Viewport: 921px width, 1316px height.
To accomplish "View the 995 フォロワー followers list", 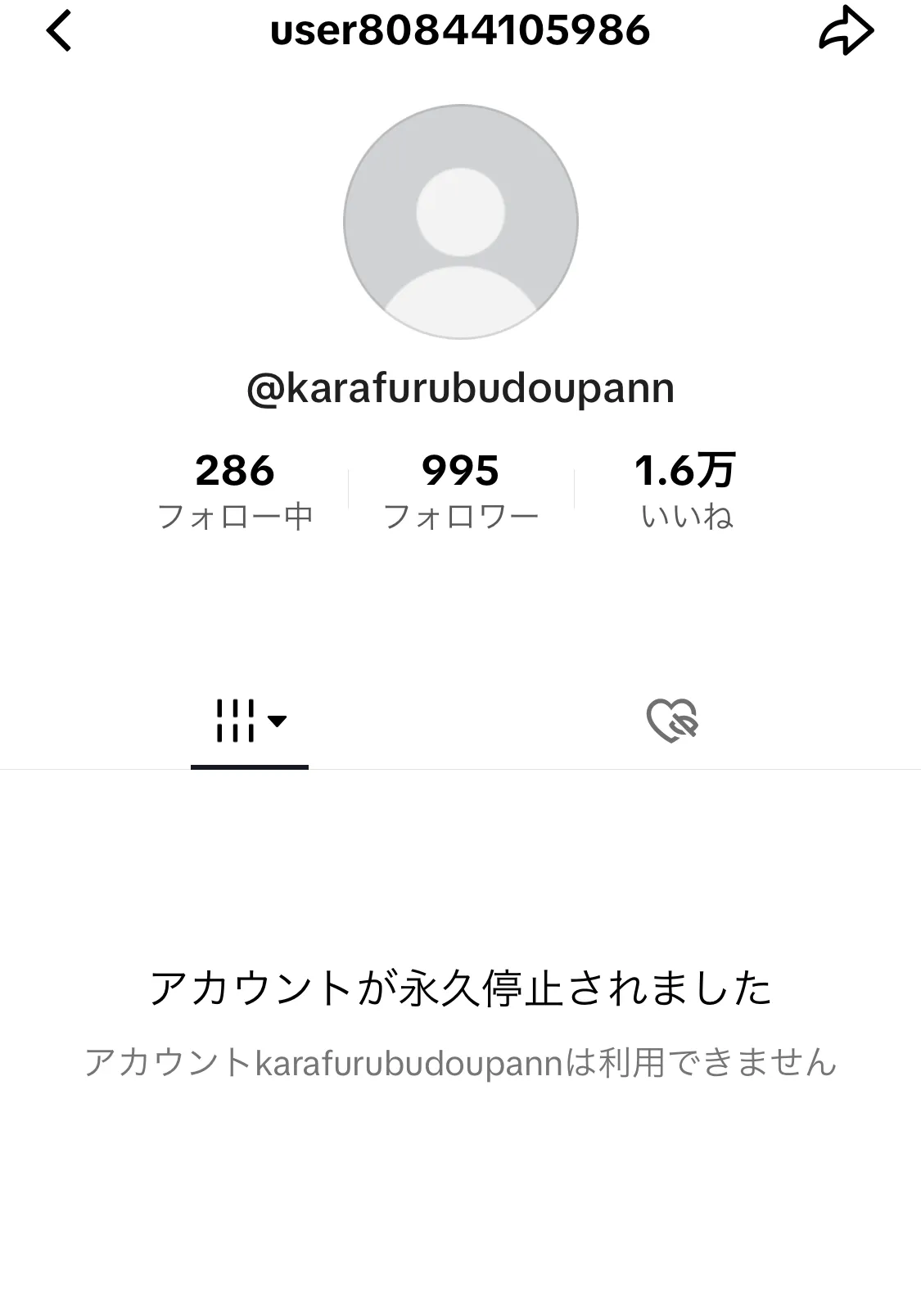I will (x=461, y=491).
